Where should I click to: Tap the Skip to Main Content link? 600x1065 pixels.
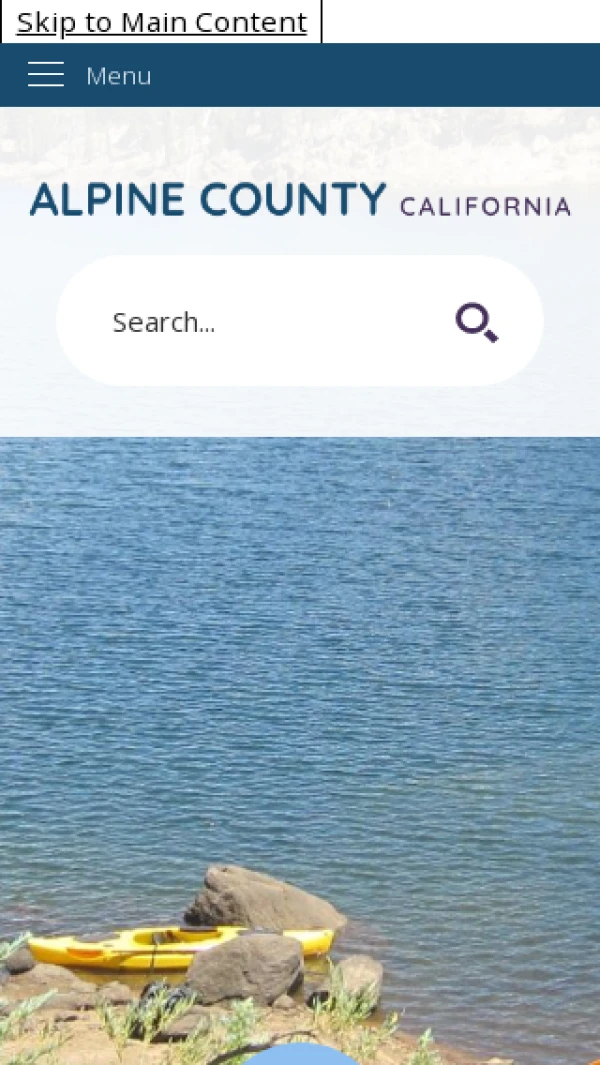click(161, 22)
